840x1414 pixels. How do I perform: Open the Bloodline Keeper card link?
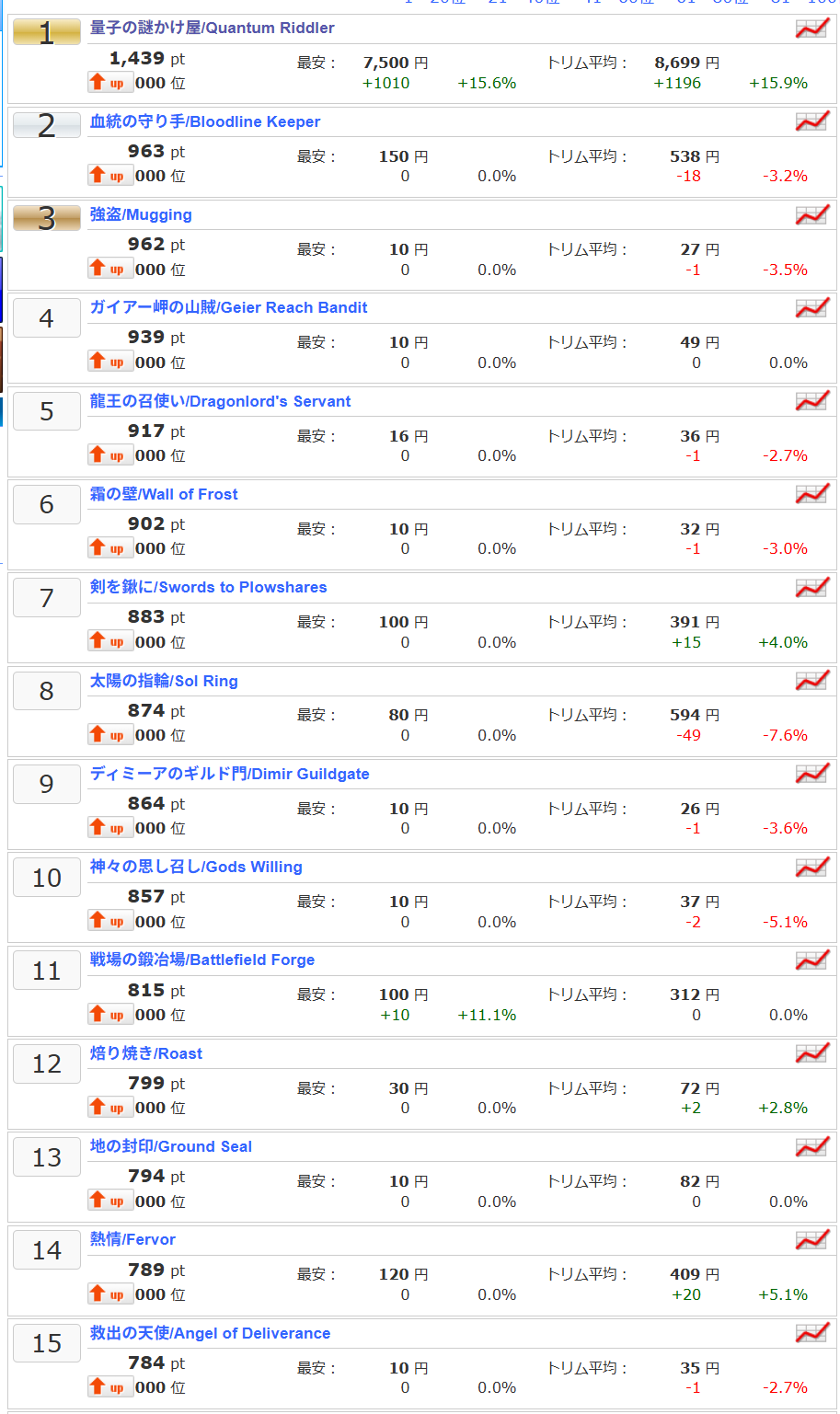[205, 122]
